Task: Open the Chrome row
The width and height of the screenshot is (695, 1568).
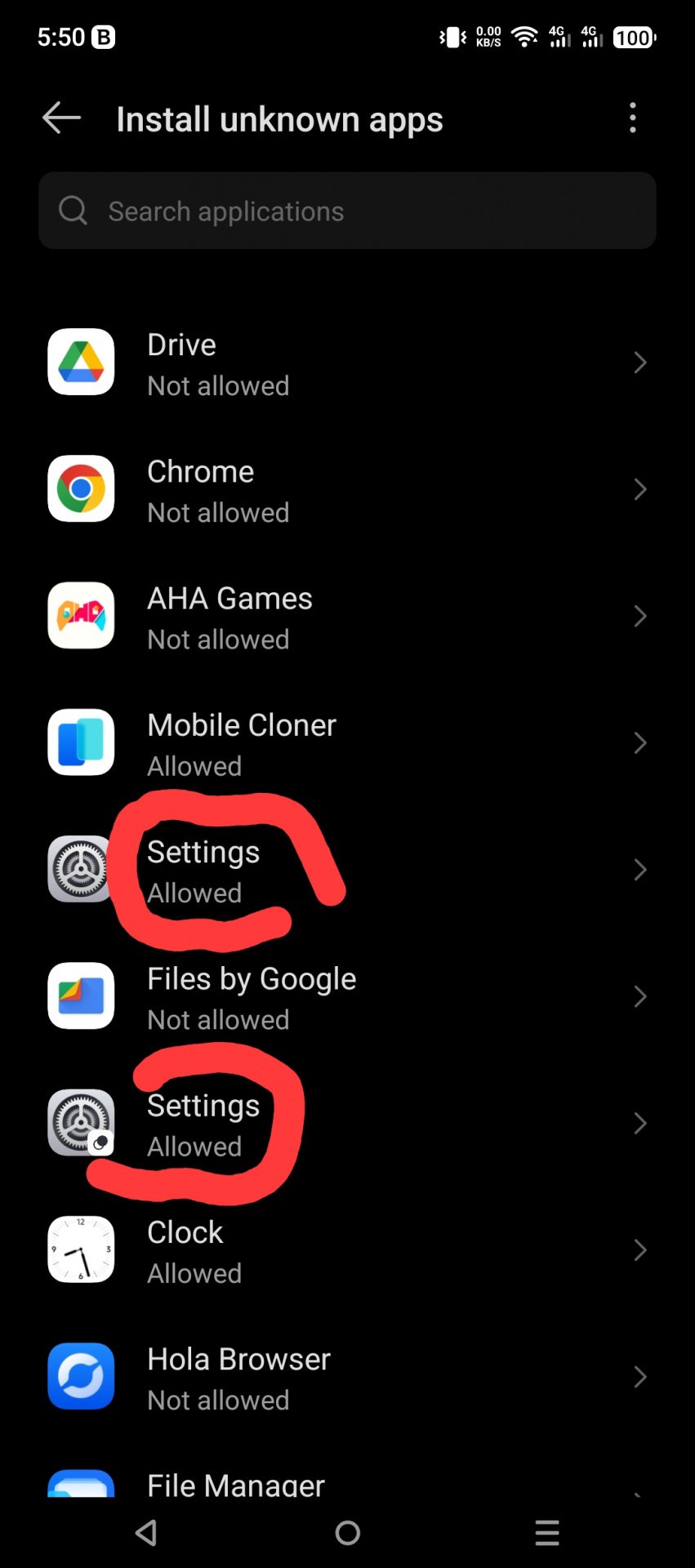Action: 347,489
